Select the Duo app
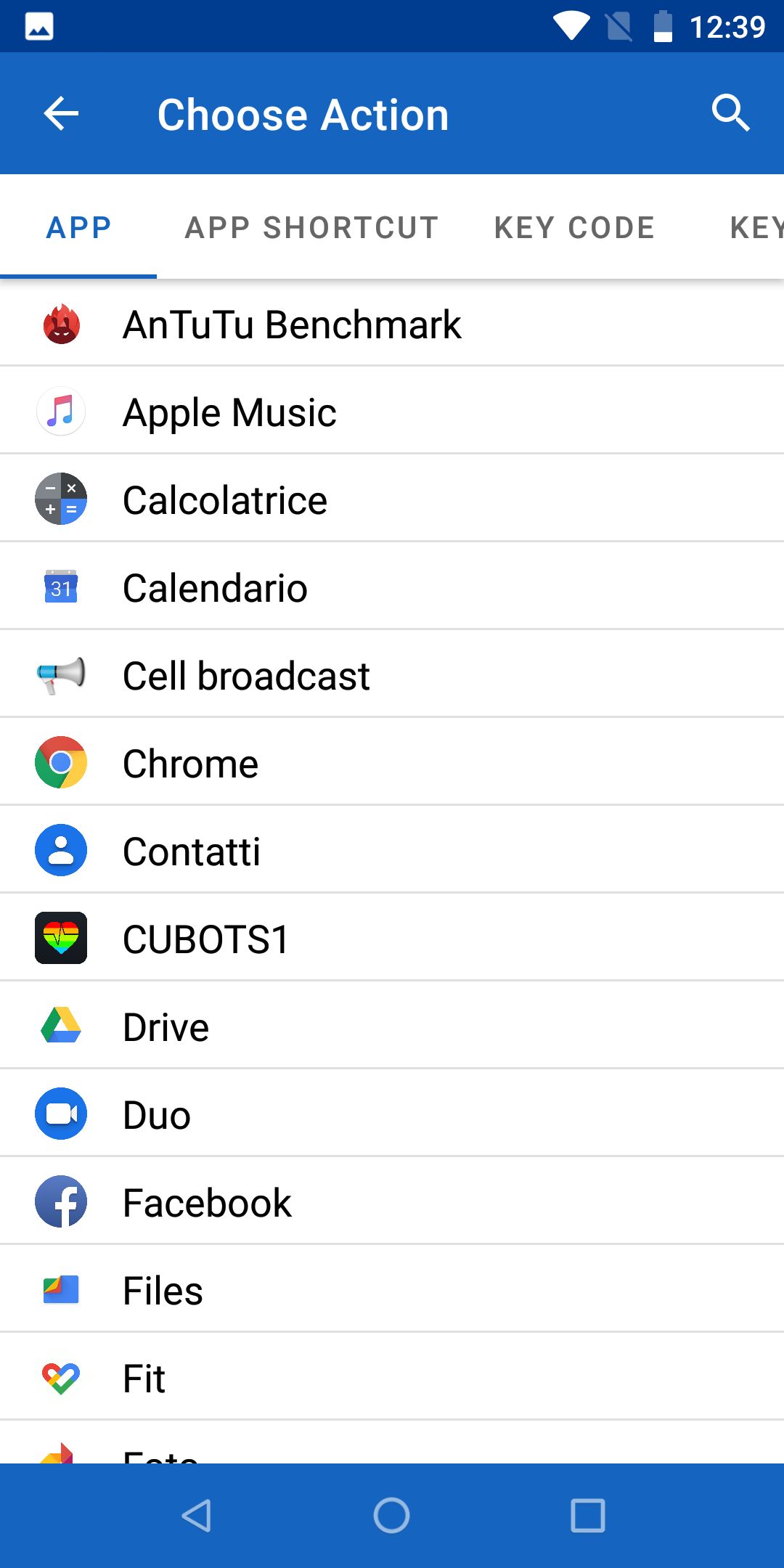The image size is (784, 1568). point(392,1114)
